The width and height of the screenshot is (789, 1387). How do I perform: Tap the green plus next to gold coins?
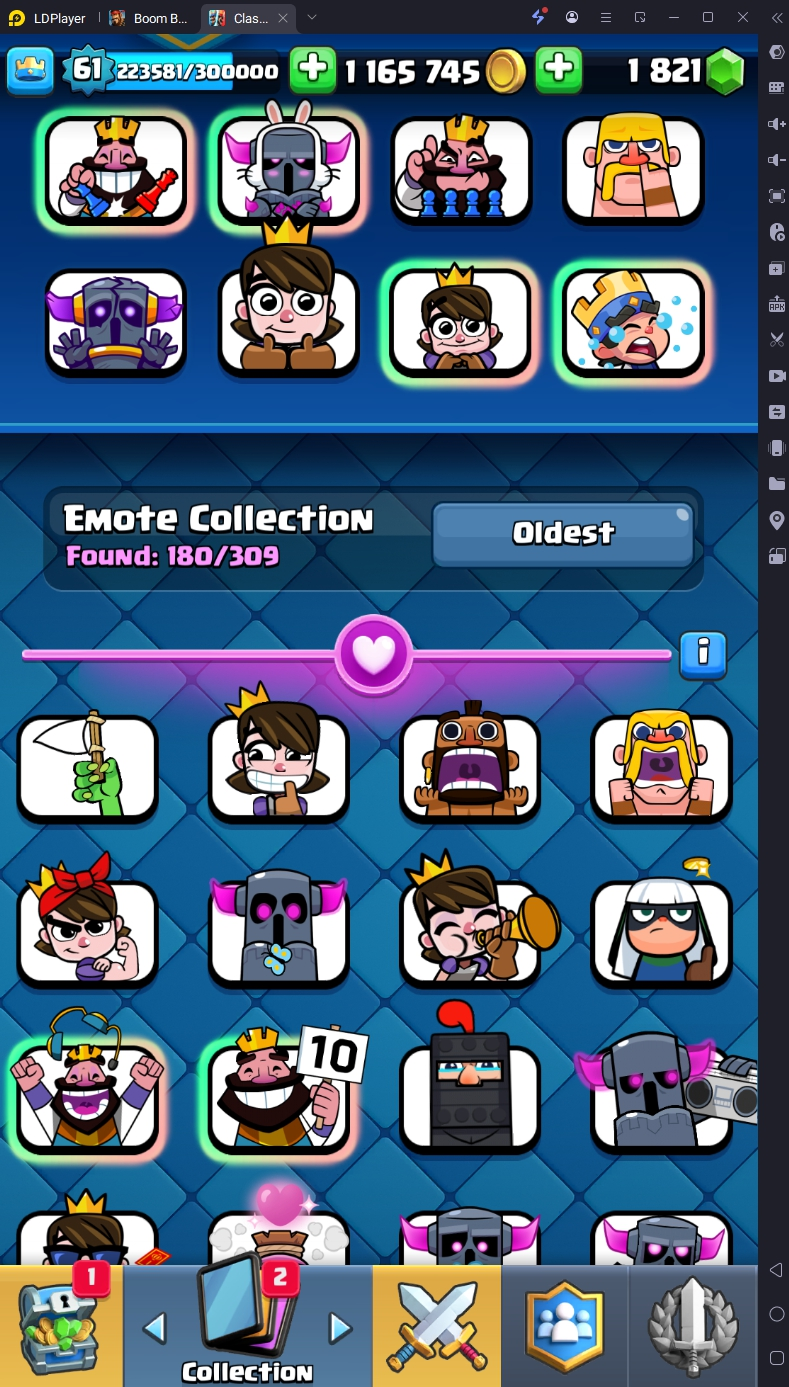click(313, 70)
